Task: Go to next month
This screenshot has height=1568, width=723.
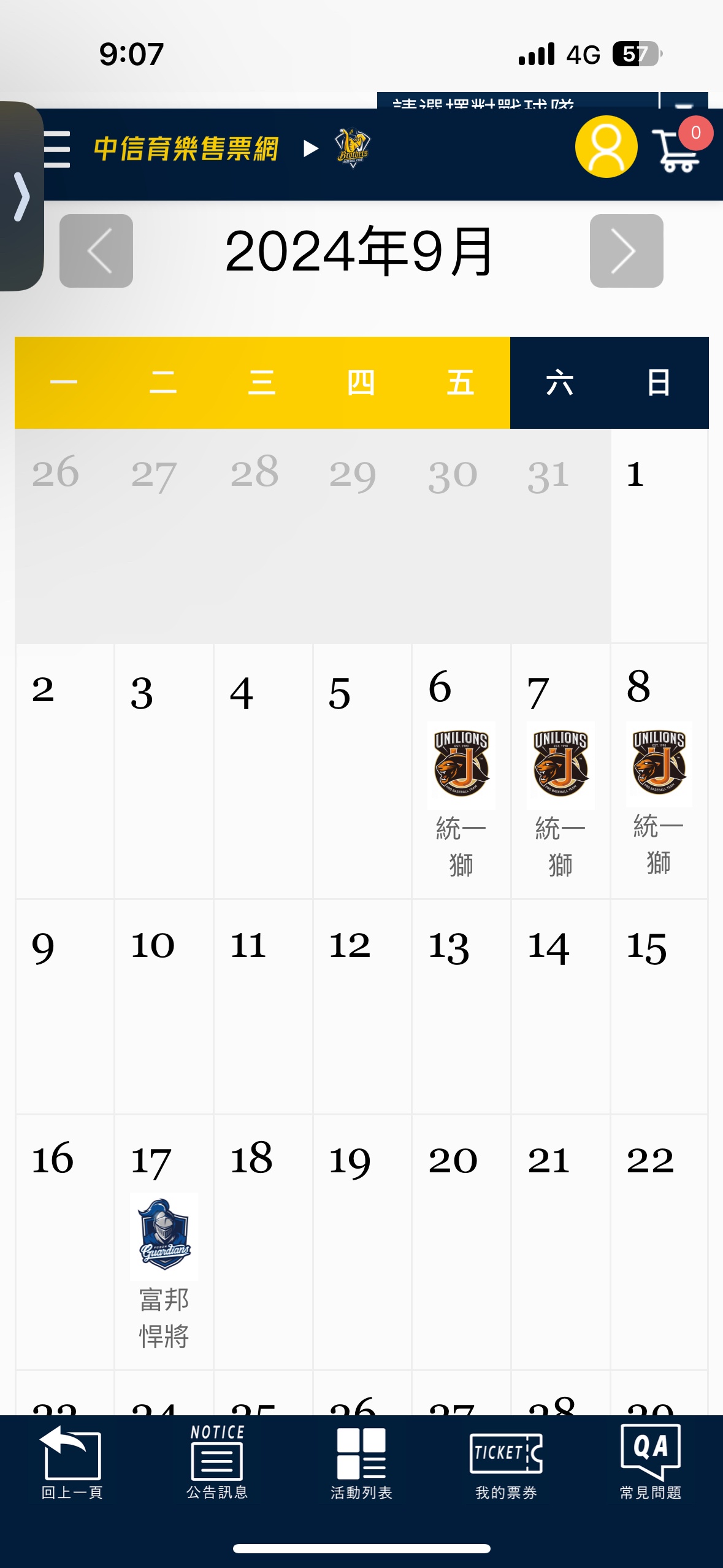Action: 626,251
